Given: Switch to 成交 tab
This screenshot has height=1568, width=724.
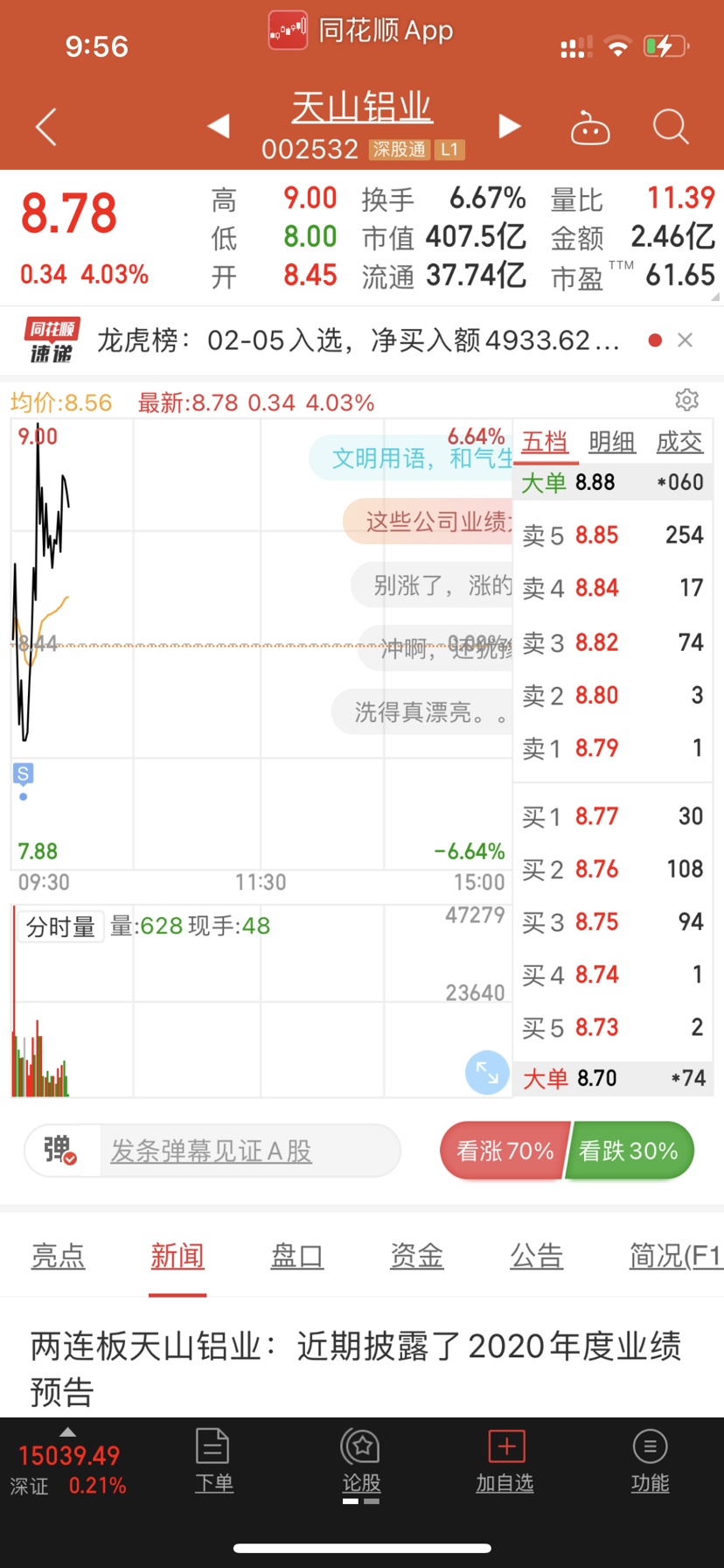Looking at the screenshot, I should pos(679,442).
